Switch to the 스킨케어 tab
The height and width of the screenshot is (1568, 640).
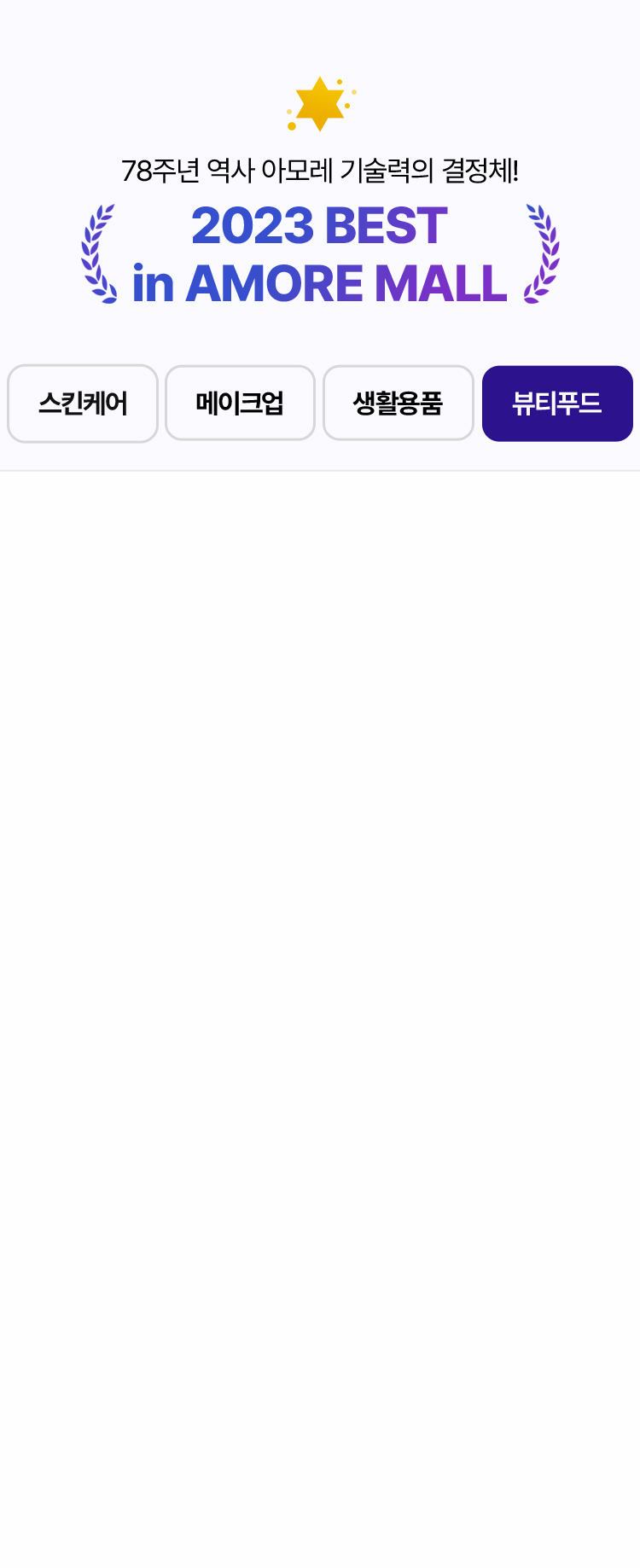coord(83,404)
